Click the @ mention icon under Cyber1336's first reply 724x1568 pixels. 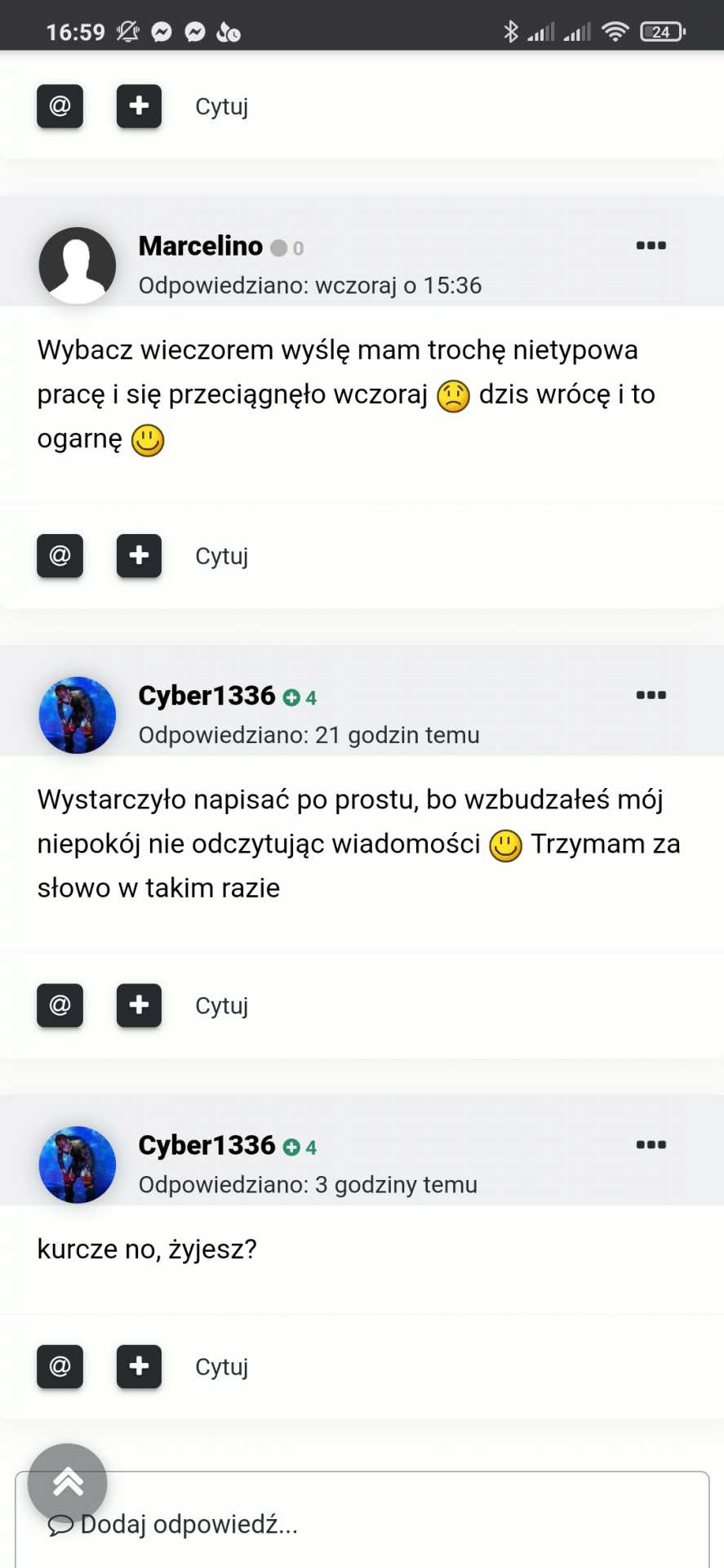click(60, 1005)
